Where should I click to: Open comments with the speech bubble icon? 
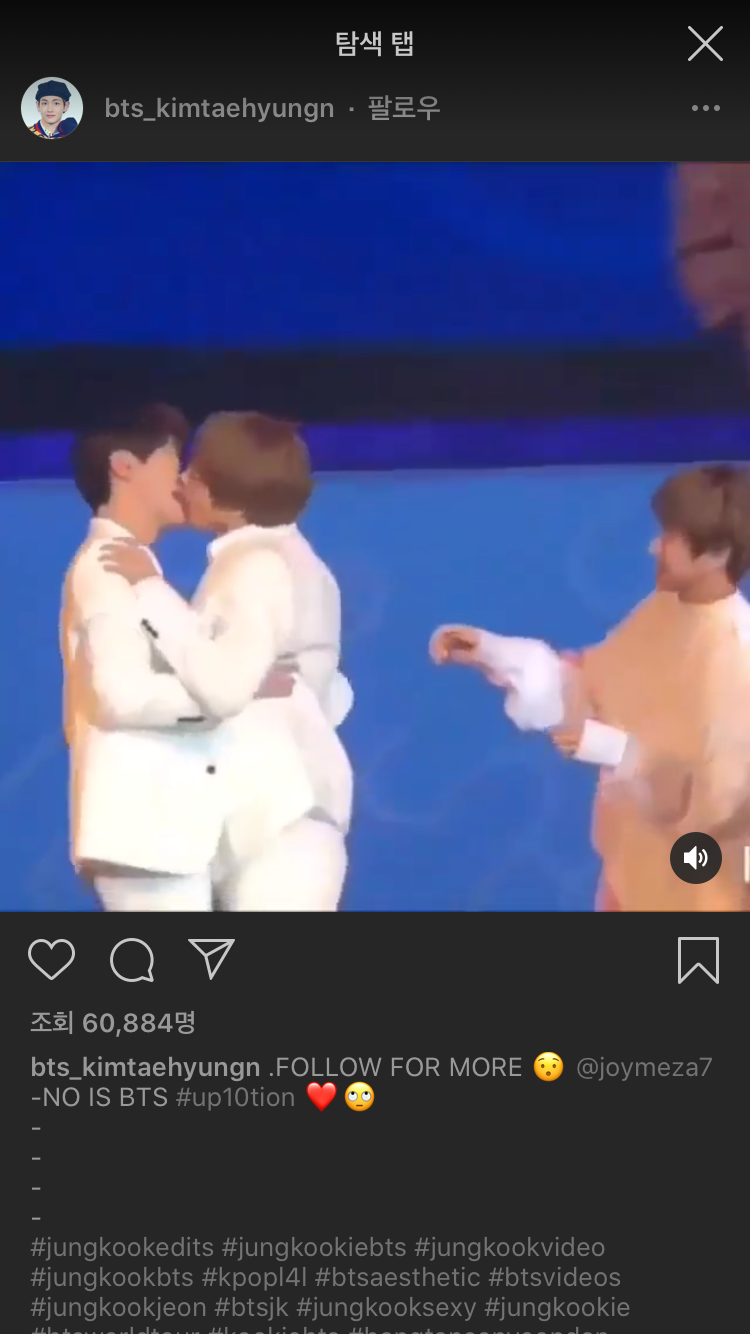132,960
